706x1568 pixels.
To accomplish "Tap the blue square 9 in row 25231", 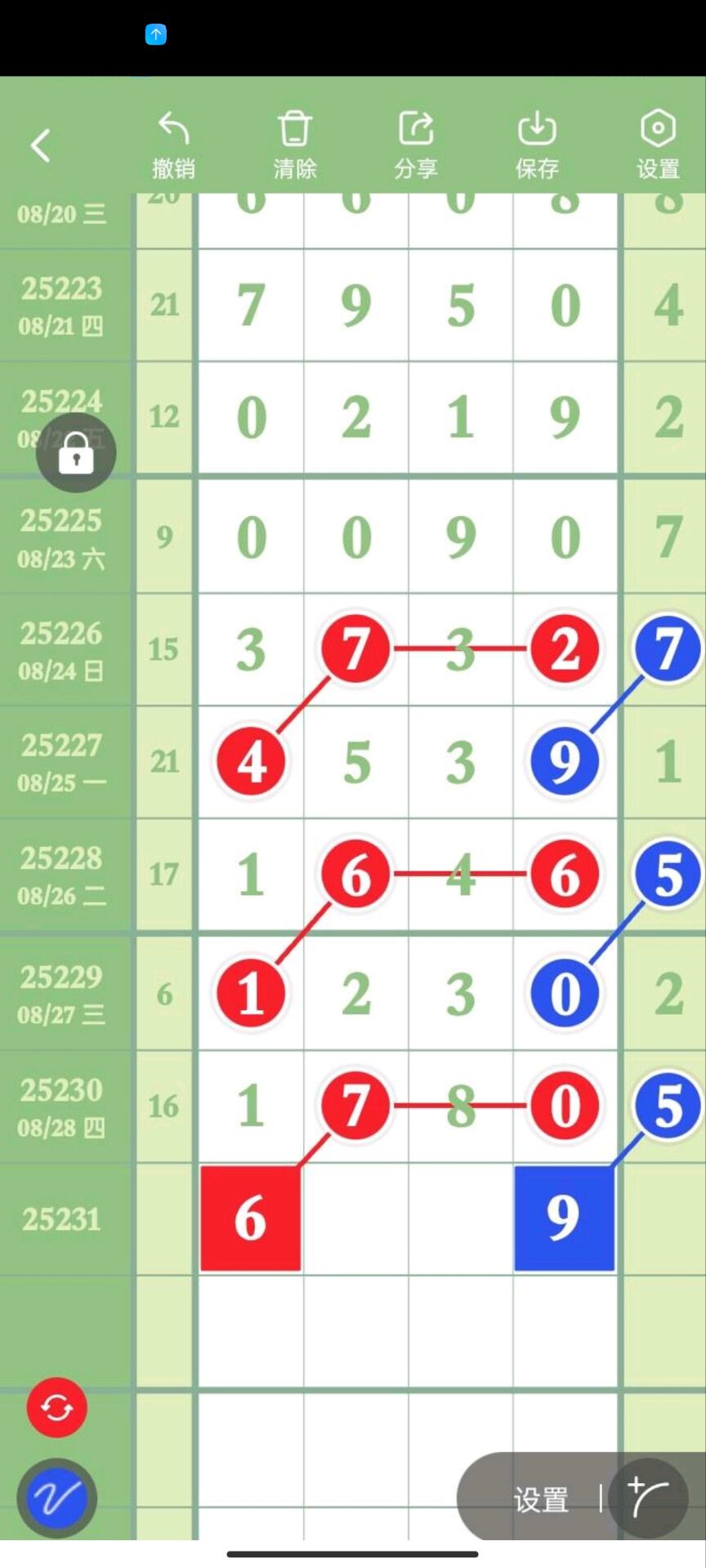I will click(x=564, y=1218).
